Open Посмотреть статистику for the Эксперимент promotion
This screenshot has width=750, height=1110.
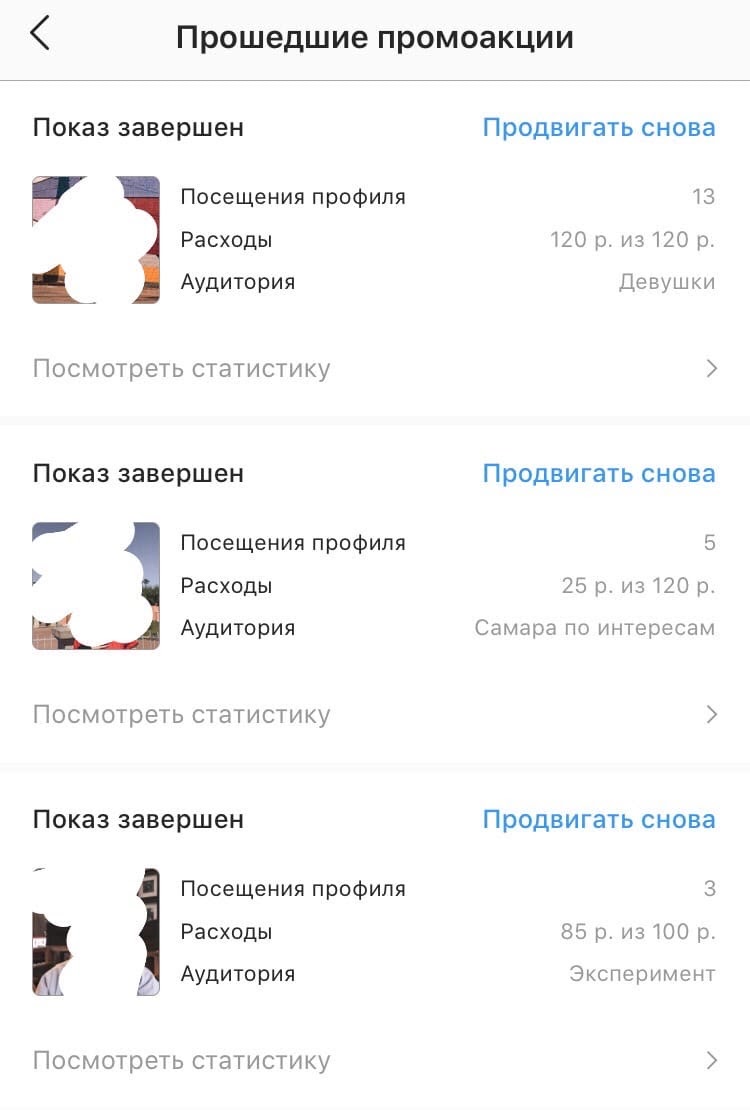pos(375,1061)
